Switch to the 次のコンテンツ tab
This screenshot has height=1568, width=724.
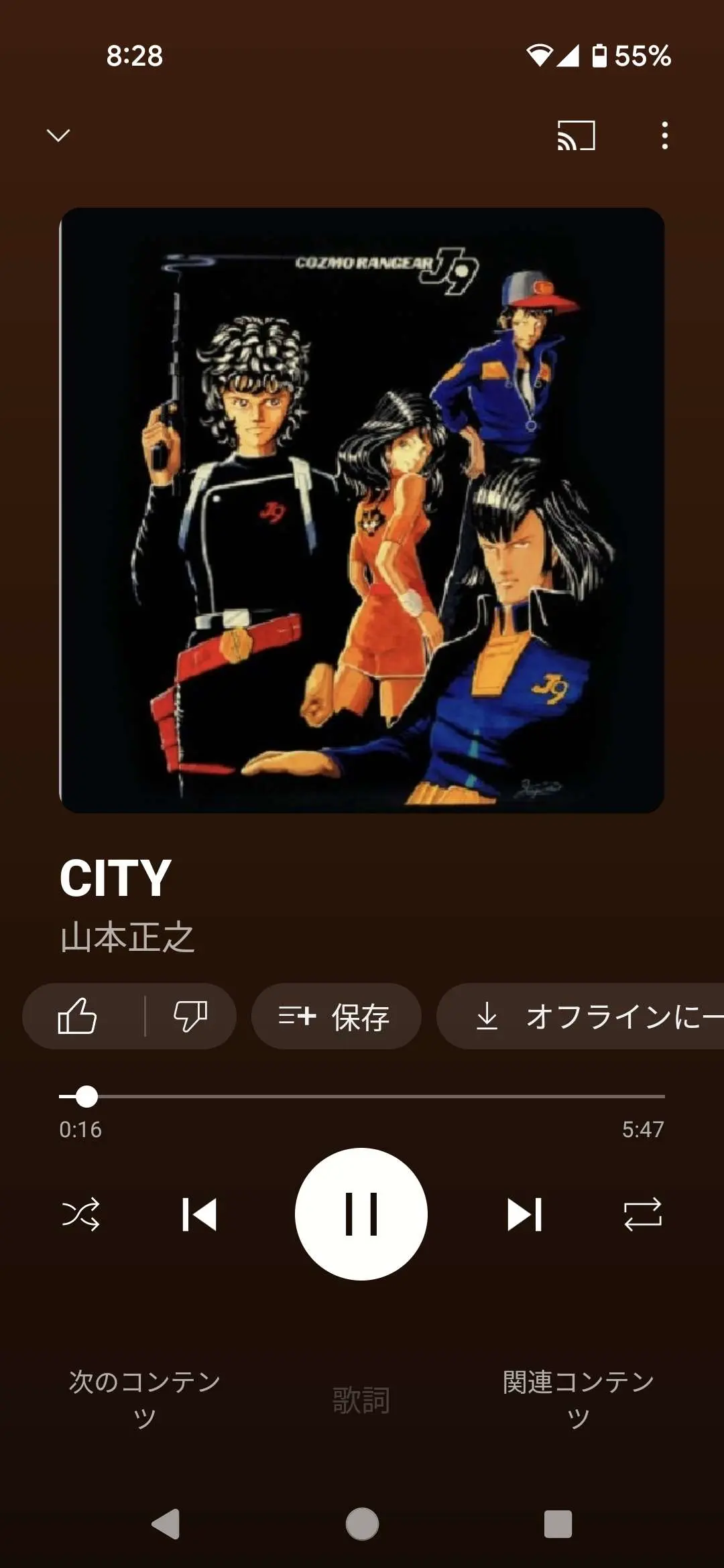click(145, 1399)
